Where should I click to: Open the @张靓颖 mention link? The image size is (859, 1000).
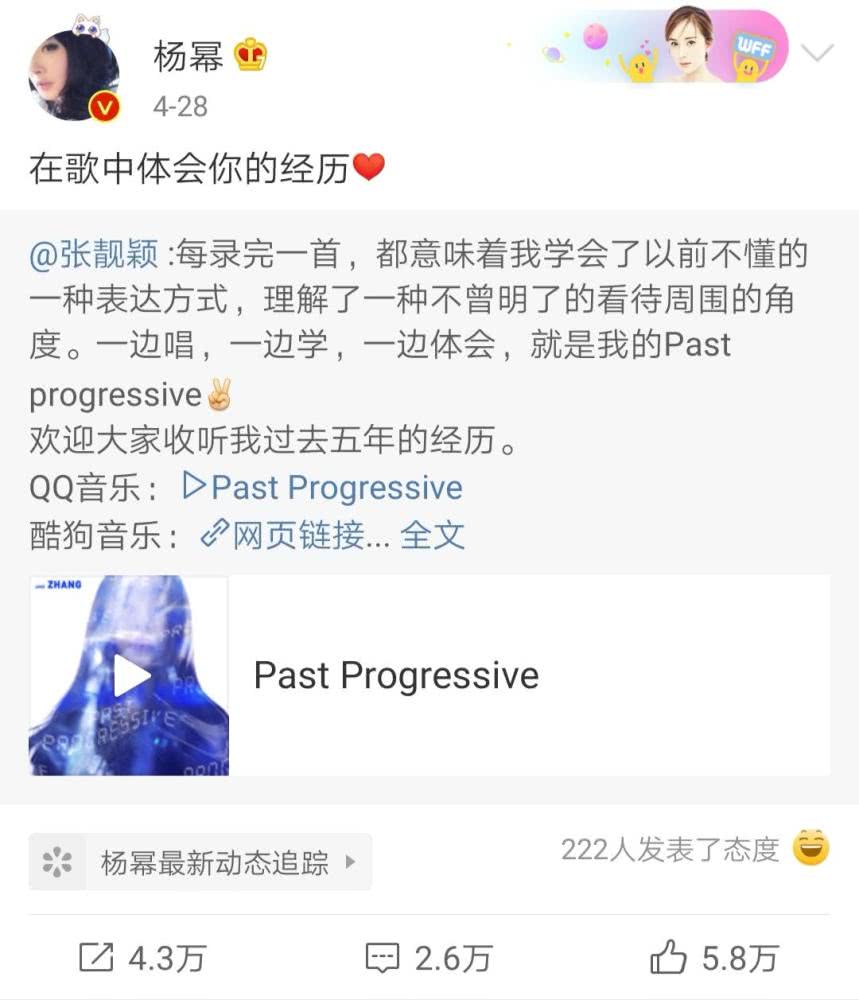coord(94,255)
